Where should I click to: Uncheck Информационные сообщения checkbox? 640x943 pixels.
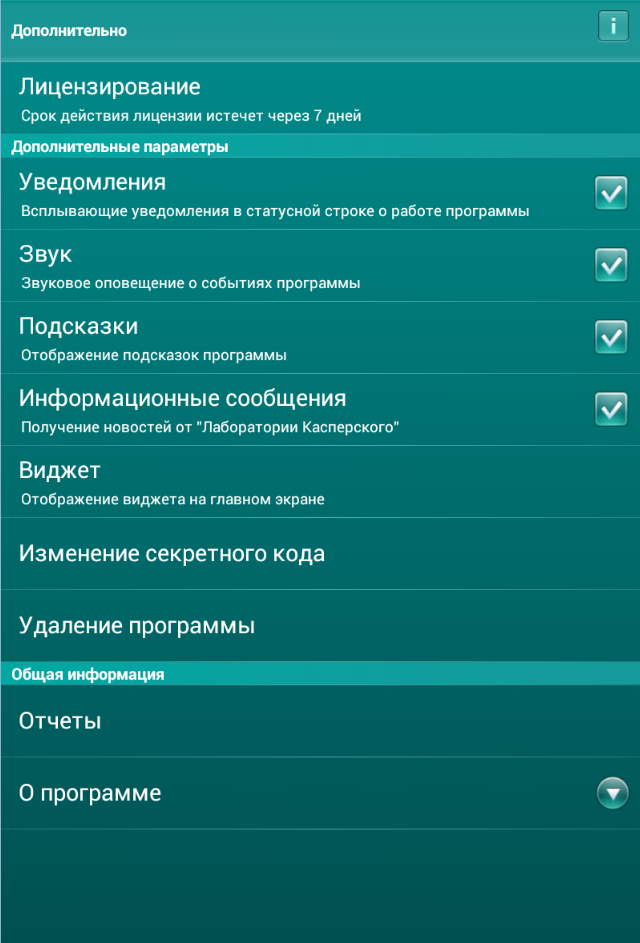[x=610, y=409]
